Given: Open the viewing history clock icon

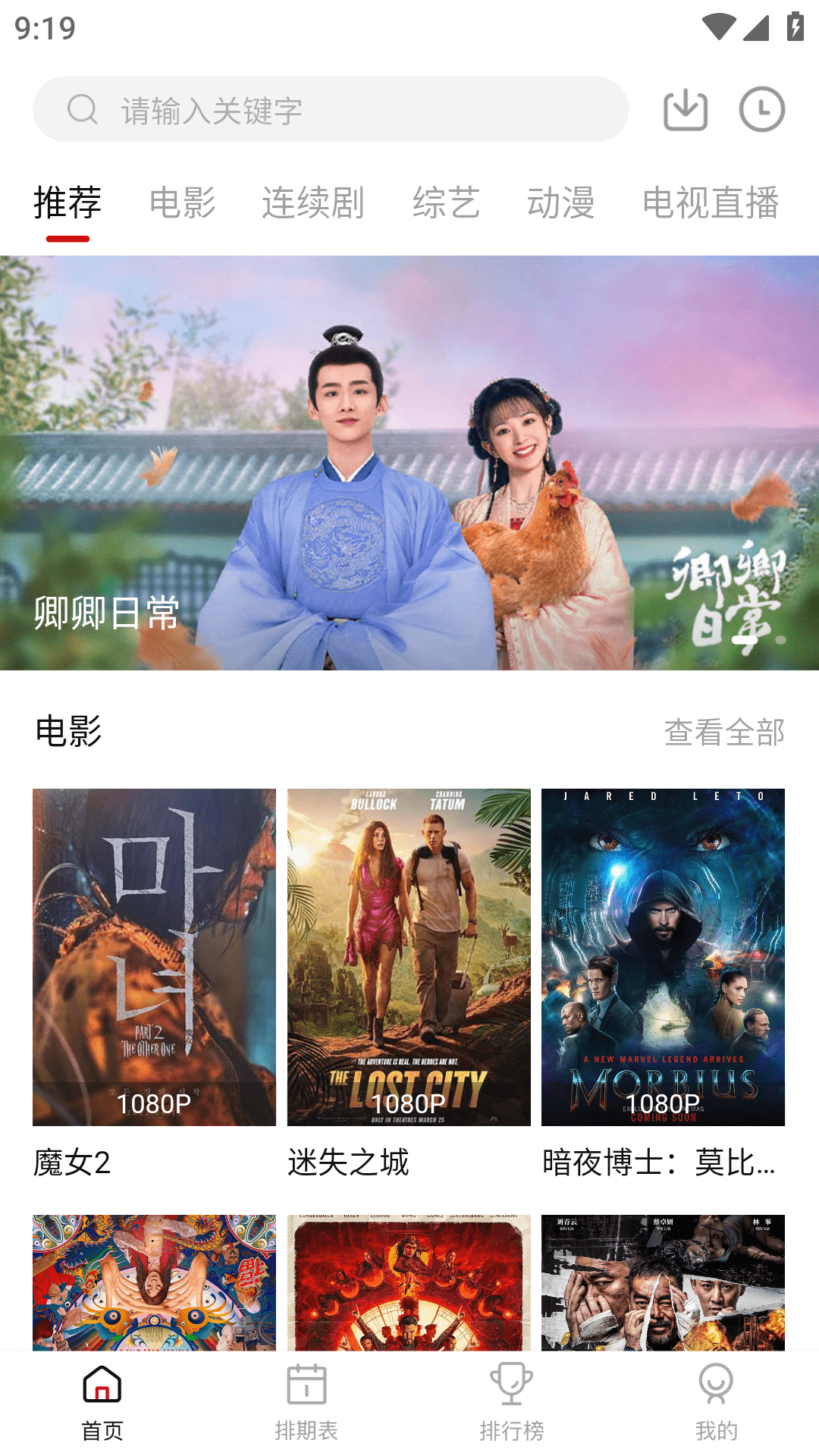Looking at the screenshot, I should (x=763, y=109).
